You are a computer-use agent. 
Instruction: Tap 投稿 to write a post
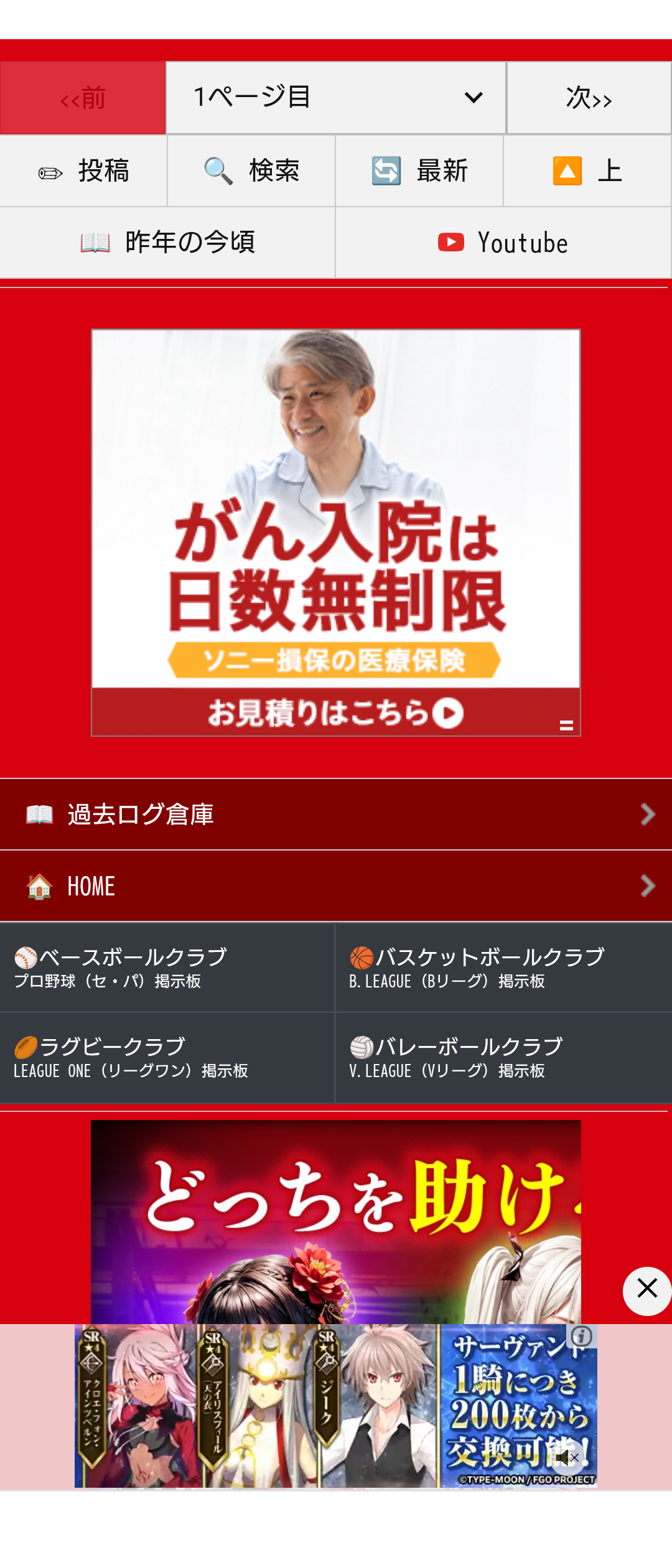[x=83, y=171]
